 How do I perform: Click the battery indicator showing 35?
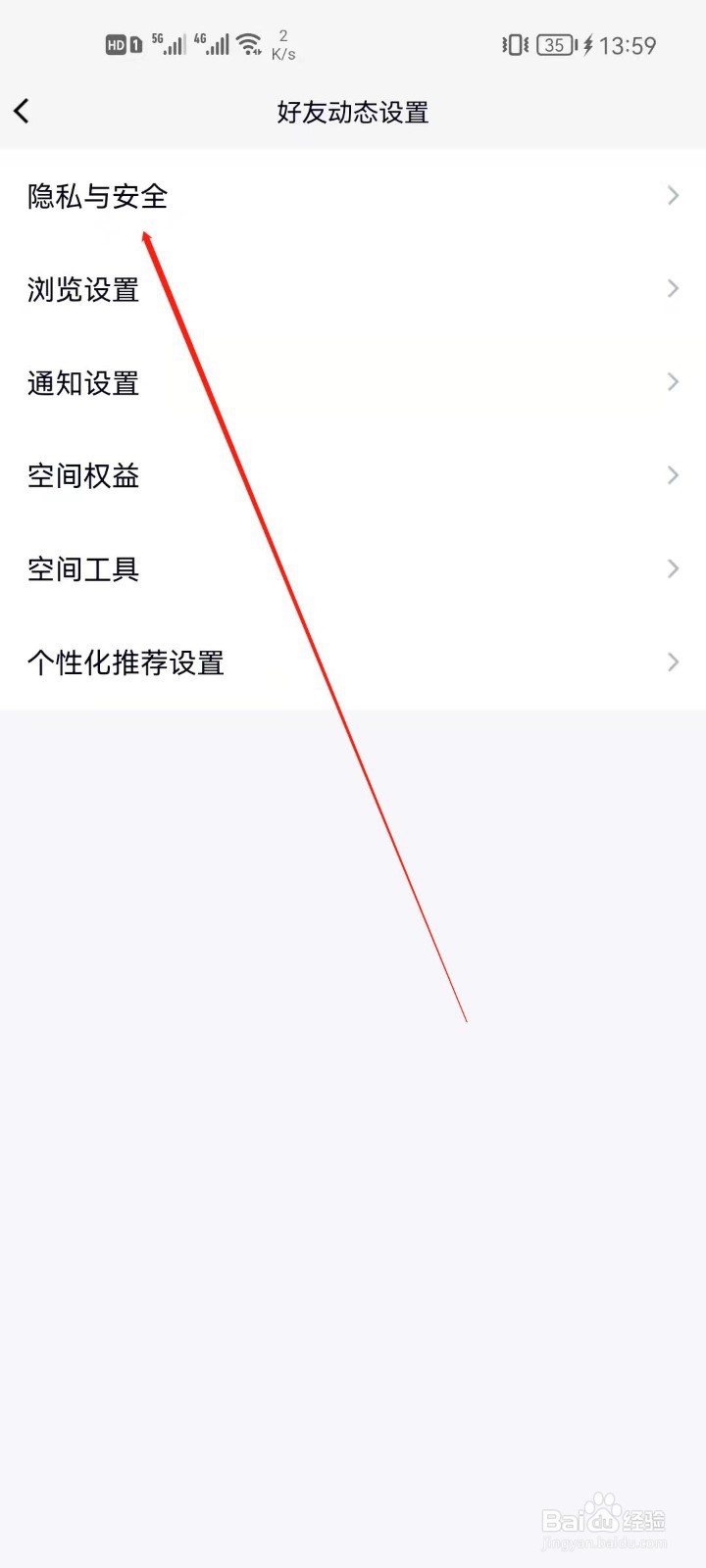(553, 44)
